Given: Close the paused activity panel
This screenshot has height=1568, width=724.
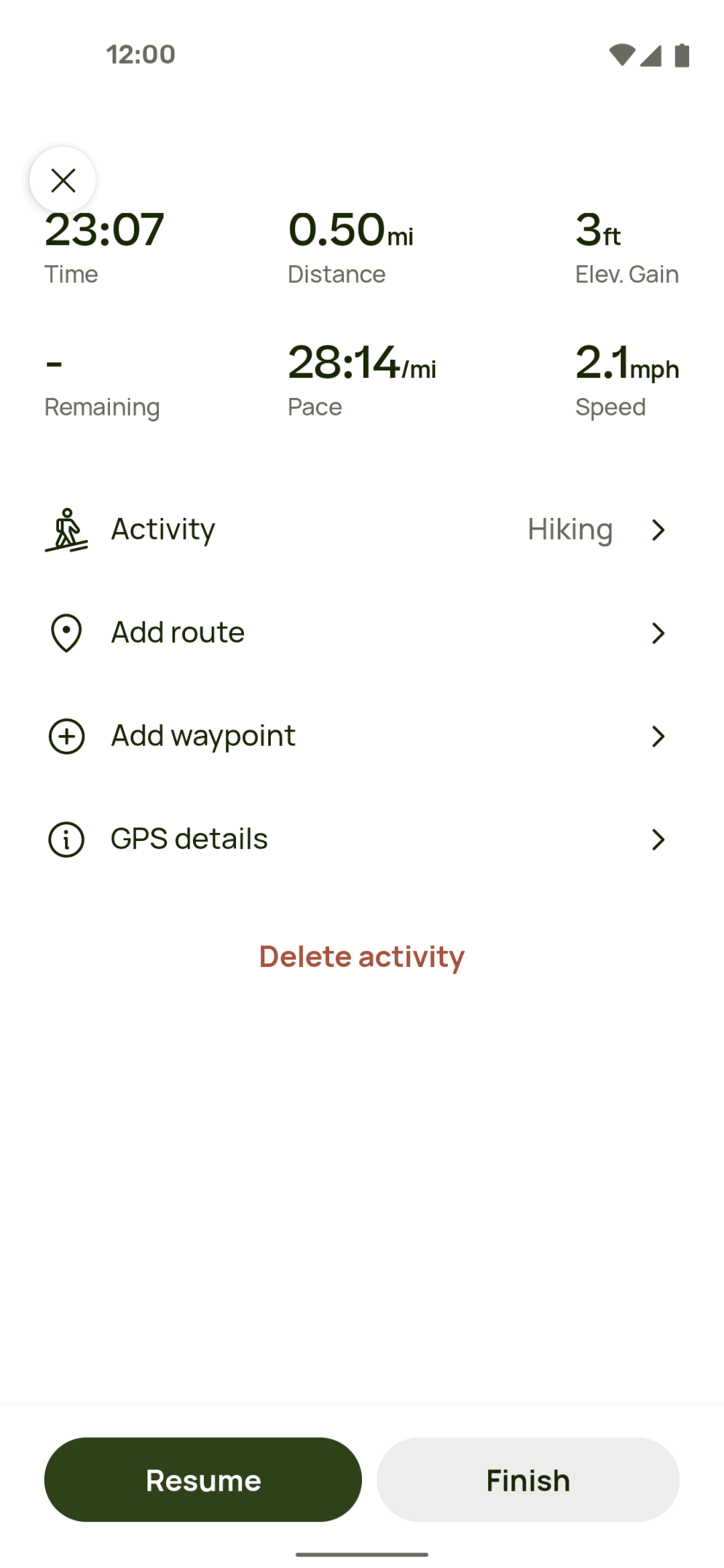Looking at the screenshot, I should point(63,180).
